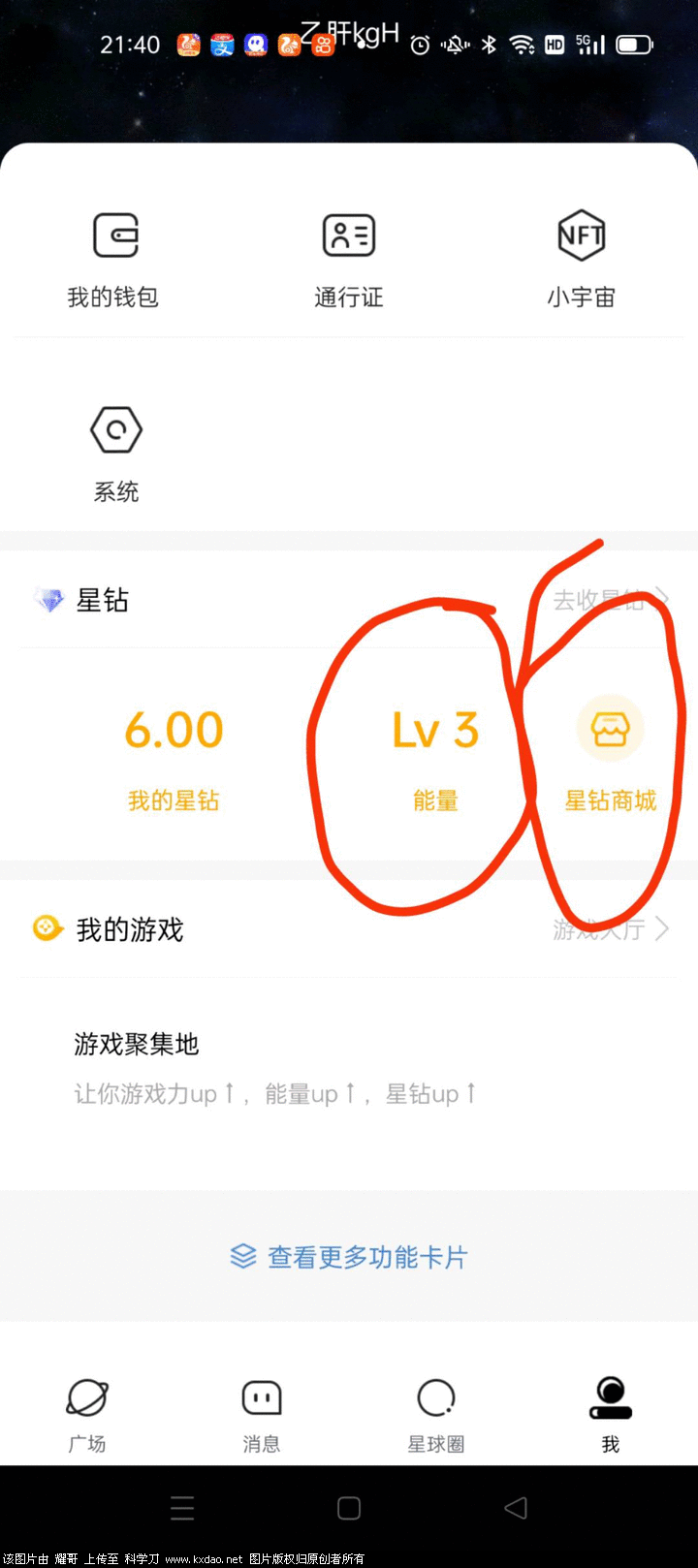Click the blue 星钻 diamond icon
The height and width of the screenshot is (1568, 698).
coord(44,600)
